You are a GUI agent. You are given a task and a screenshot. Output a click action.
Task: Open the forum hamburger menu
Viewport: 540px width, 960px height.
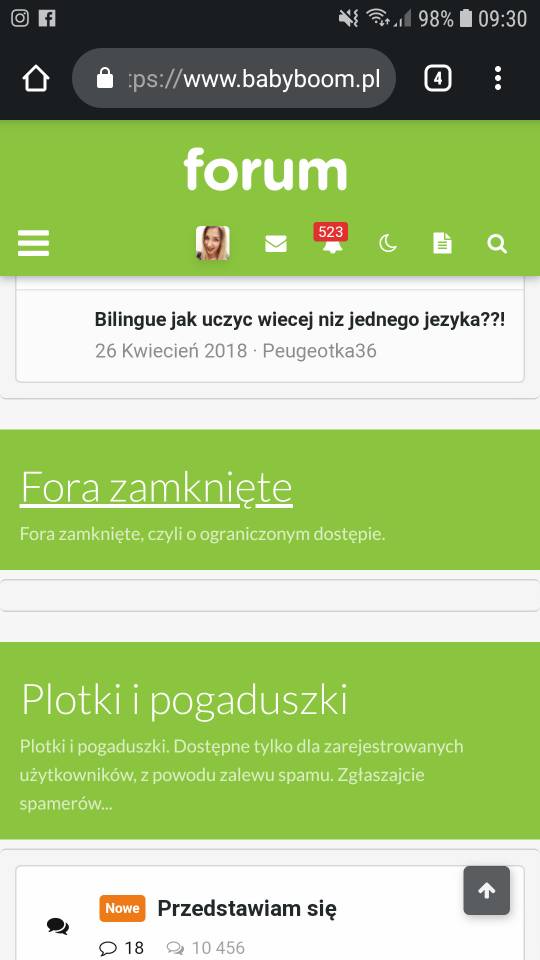click(x=34, y=244)
